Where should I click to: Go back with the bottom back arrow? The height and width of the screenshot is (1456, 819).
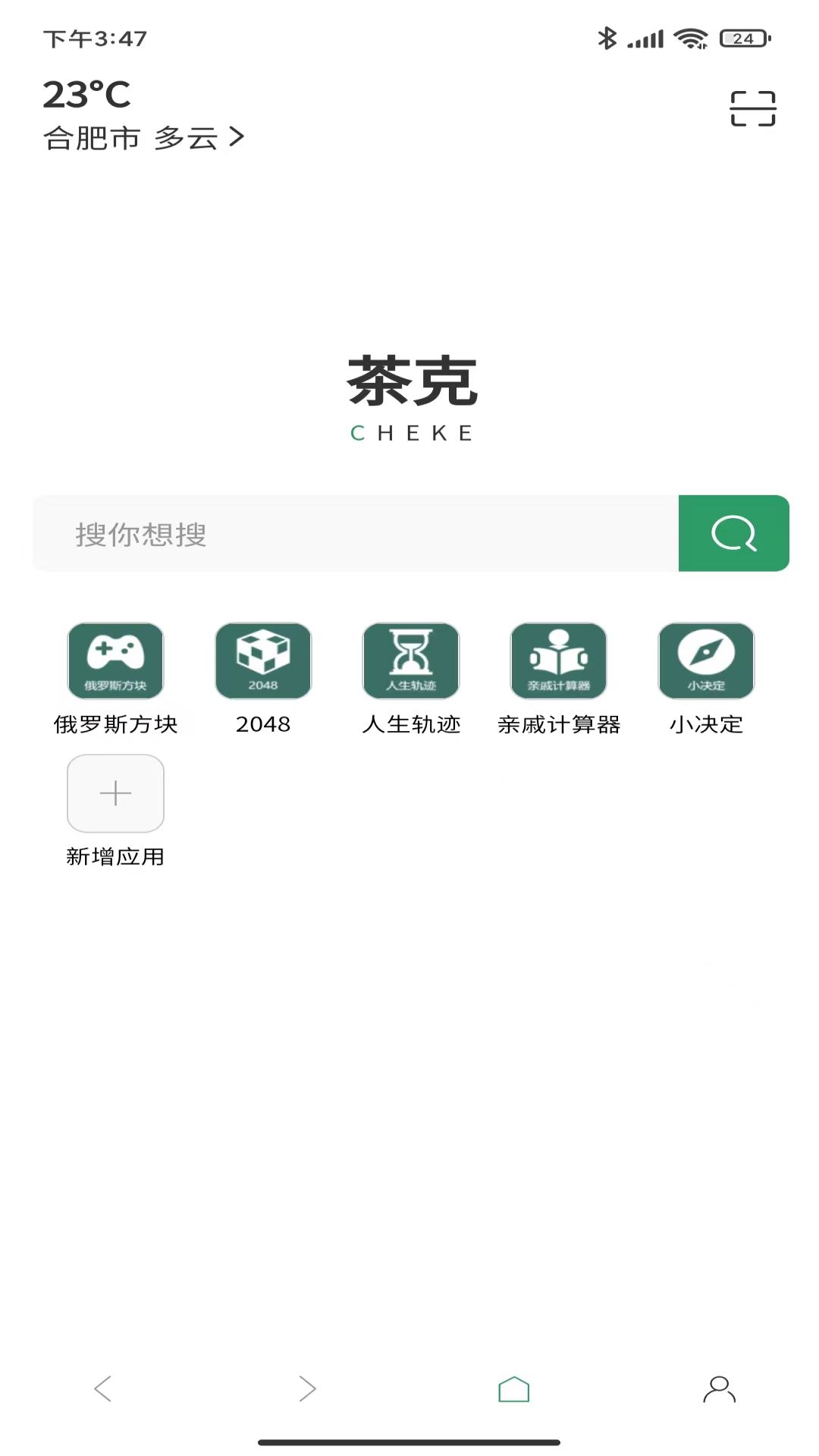point(103,1389)
